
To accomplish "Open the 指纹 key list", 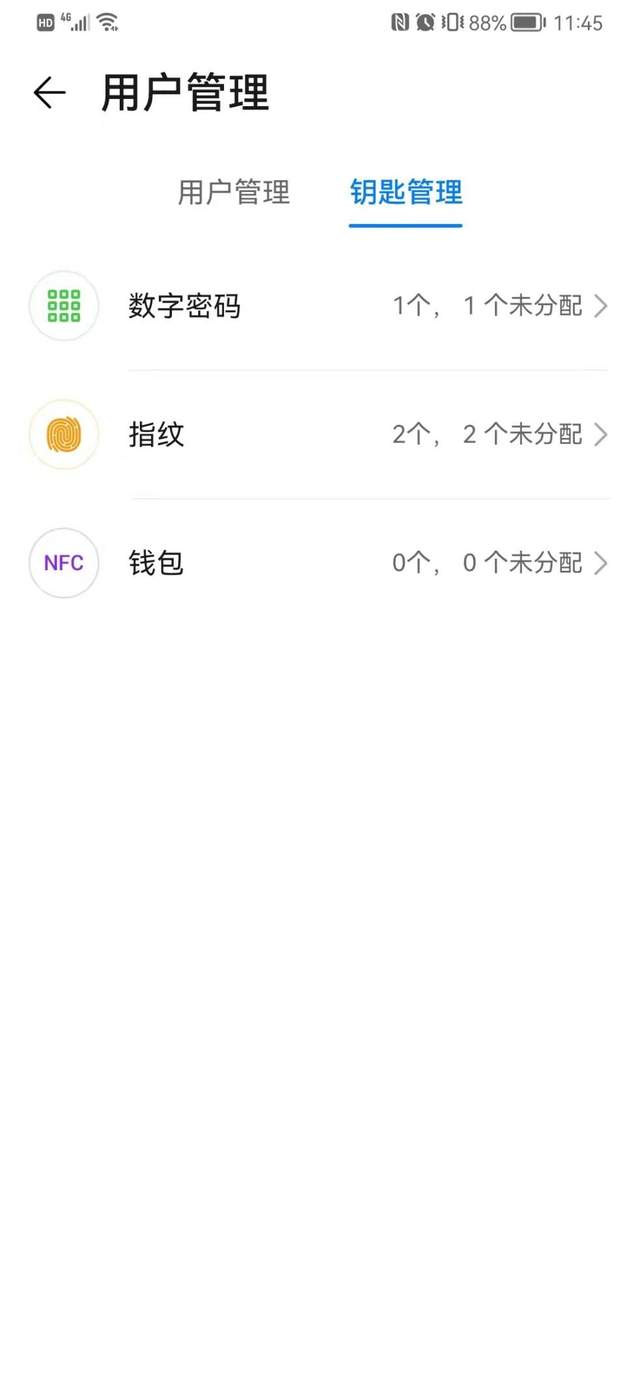I will click(x=320, y=434).
